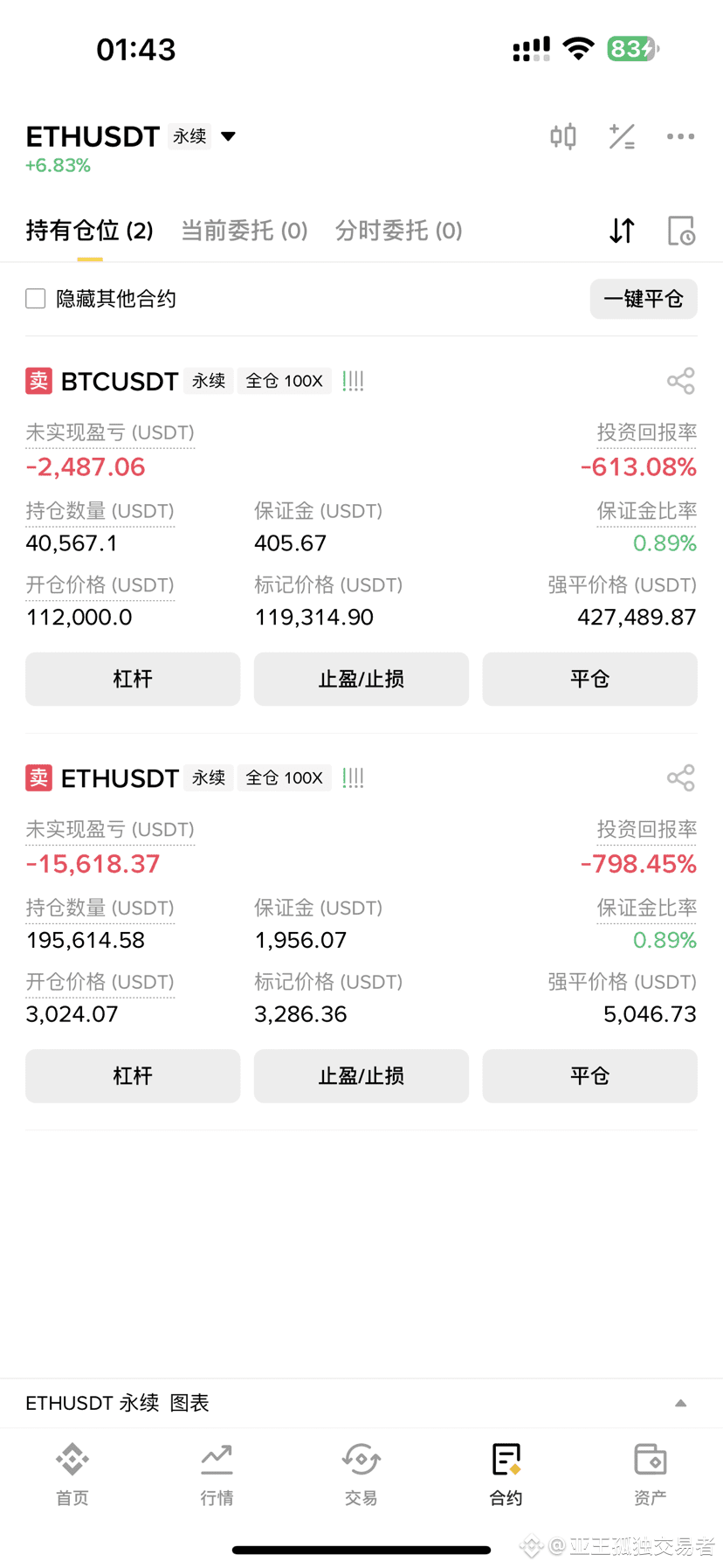Open the ETHUSDT contract dropdown

228,136
